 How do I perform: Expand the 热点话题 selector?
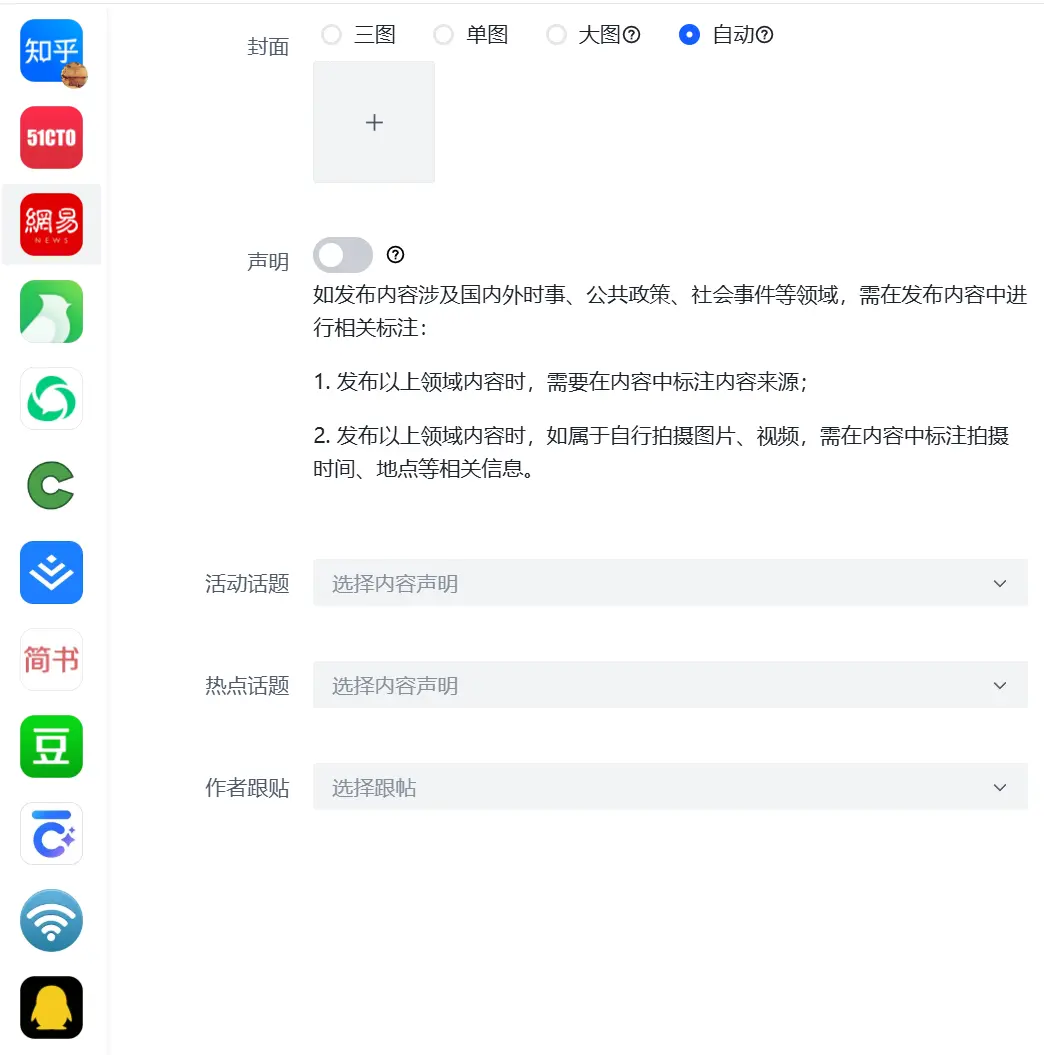(x=670, y=685)
